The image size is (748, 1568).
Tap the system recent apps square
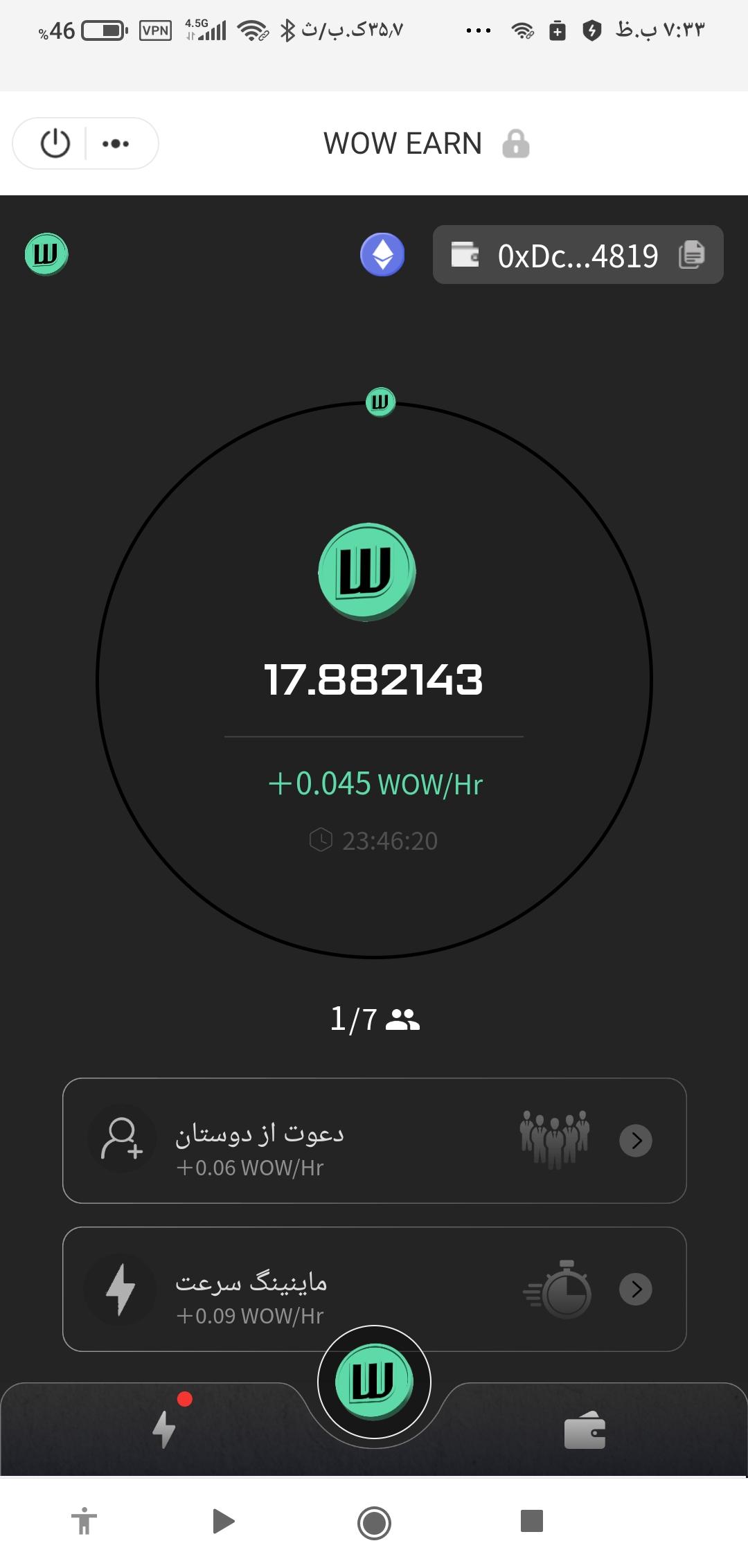coord(531,1521)
